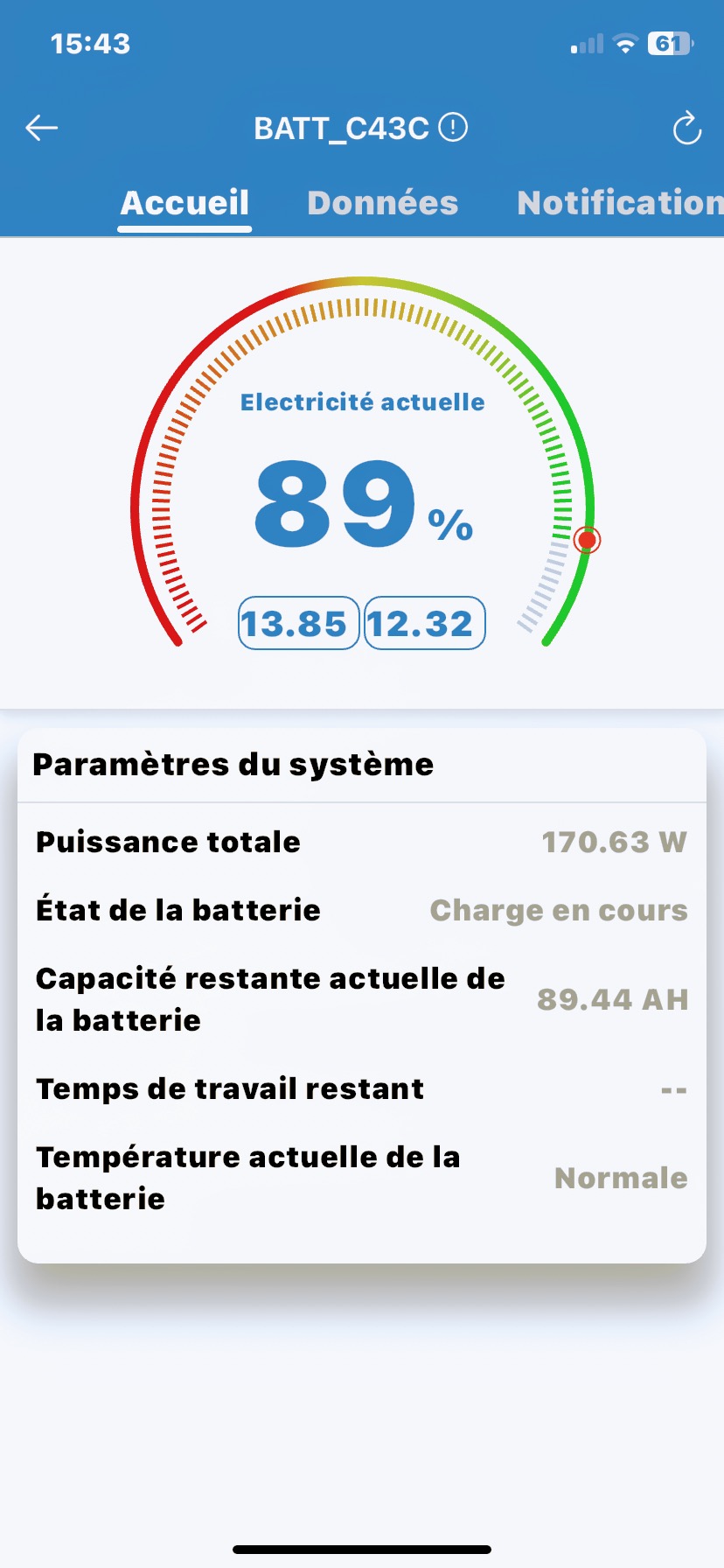Switch to the Données tab
Screen dimensions: 724x1568
click(x=382, y=203)
